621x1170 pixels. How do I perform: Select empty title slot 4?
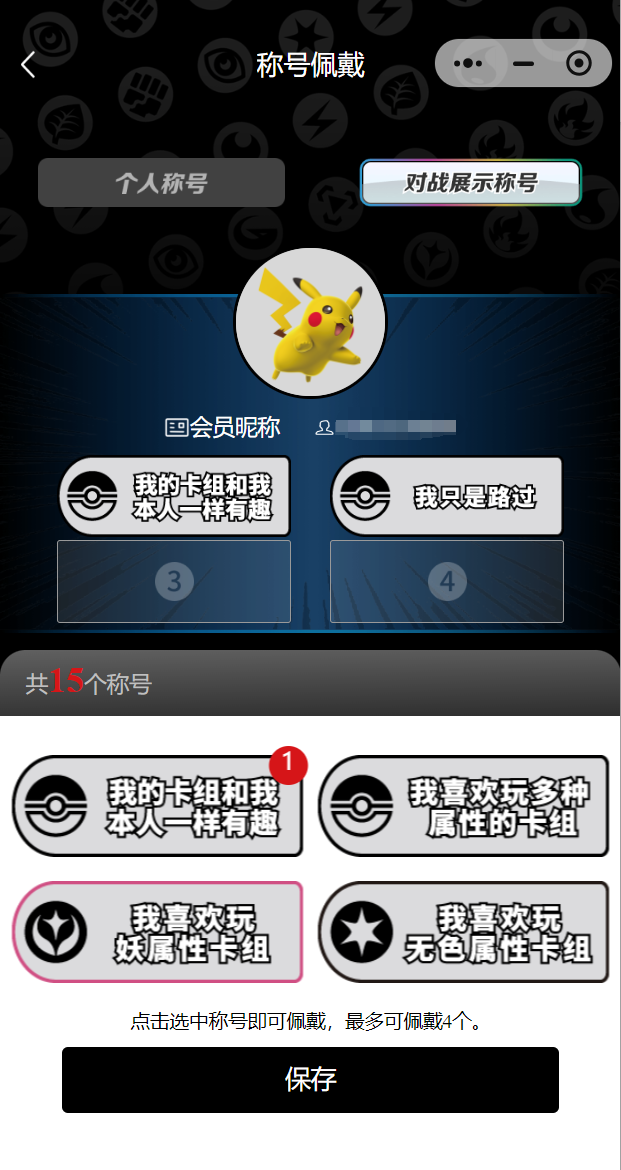(x=447, y=581)
